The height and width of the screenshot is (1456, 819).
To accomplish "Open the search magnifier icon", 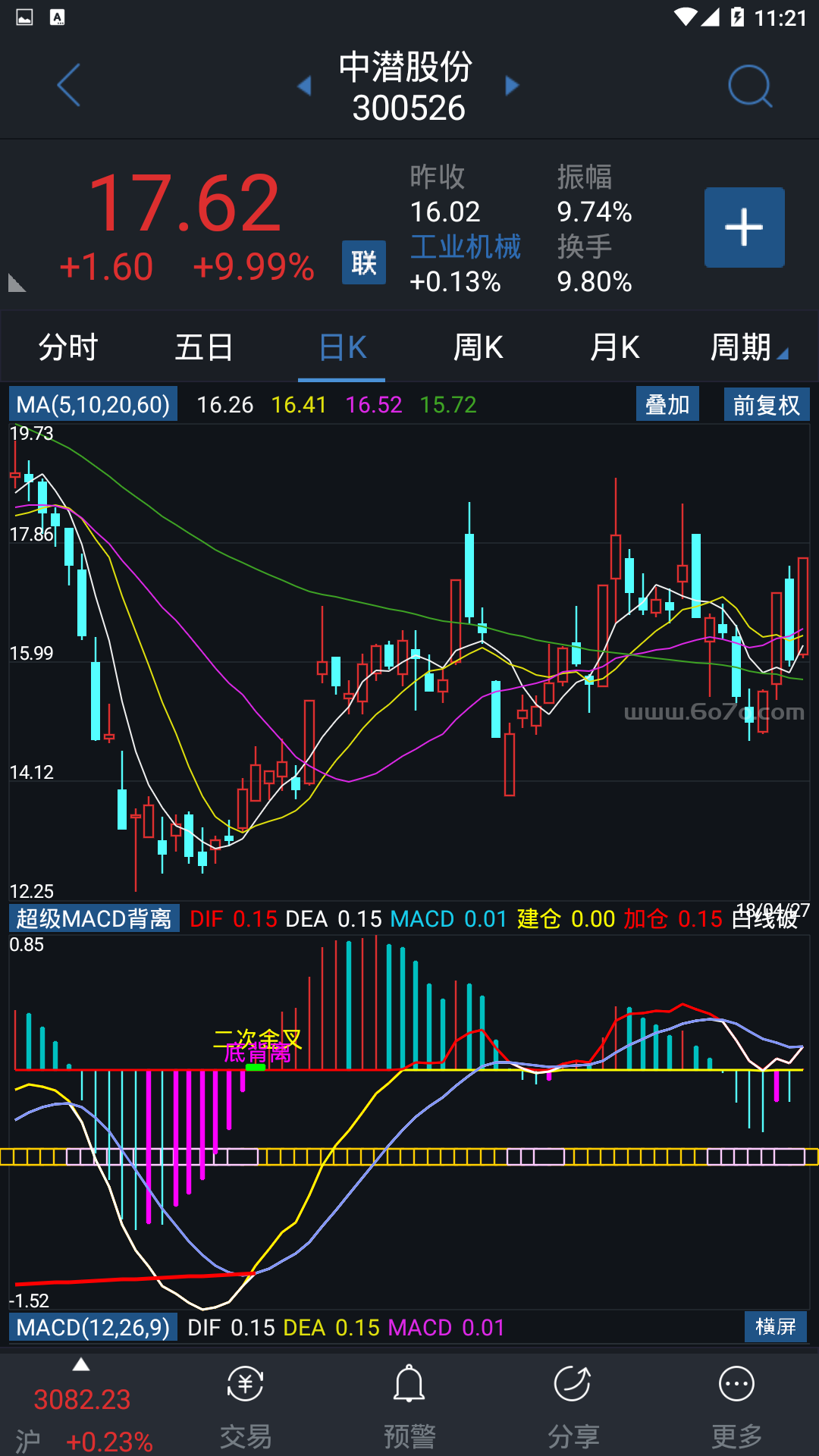I will 749,86.
